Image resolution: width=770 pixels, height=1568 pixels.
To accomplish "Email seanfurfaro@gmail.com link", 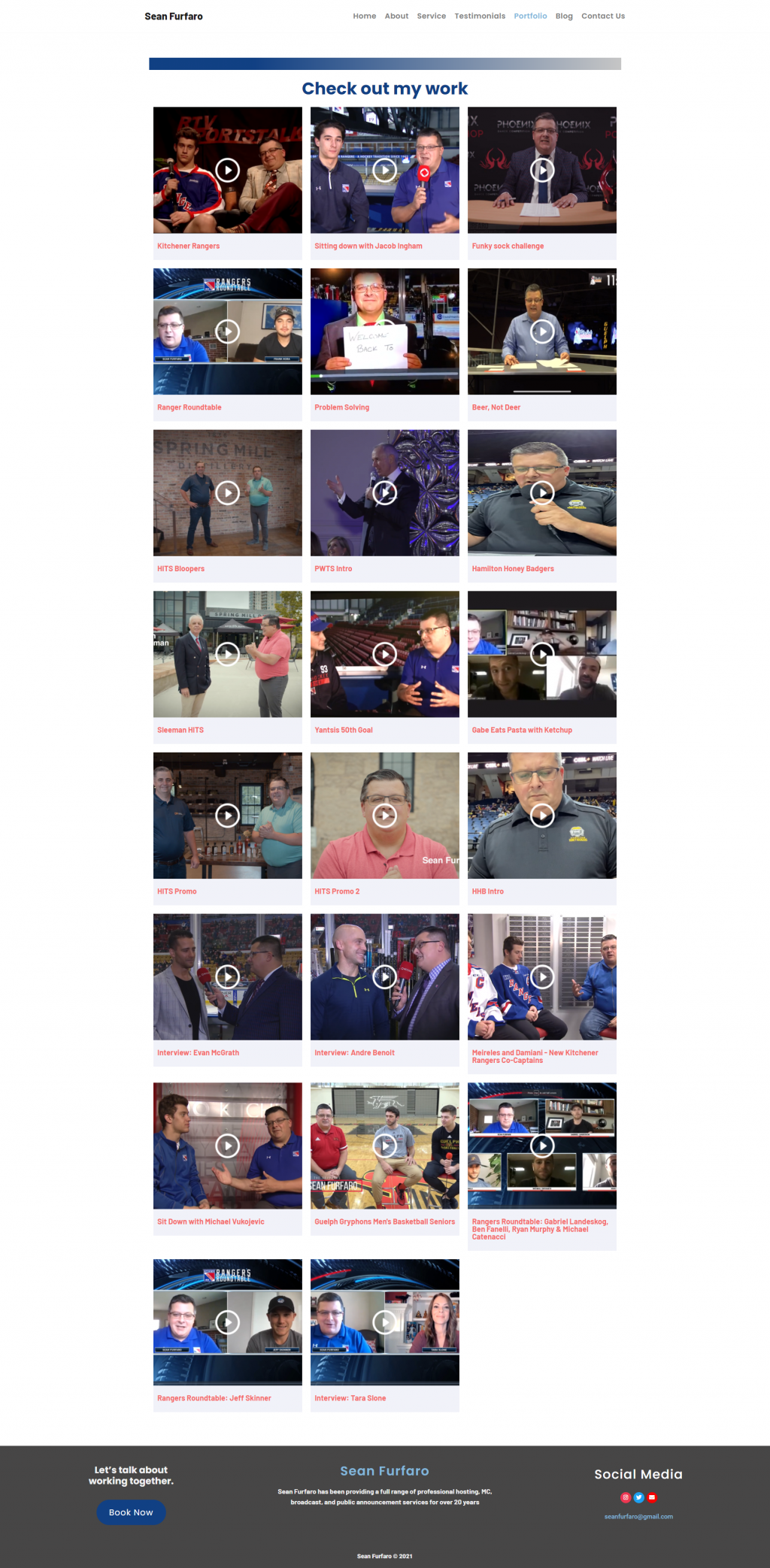I will 638,1517.
